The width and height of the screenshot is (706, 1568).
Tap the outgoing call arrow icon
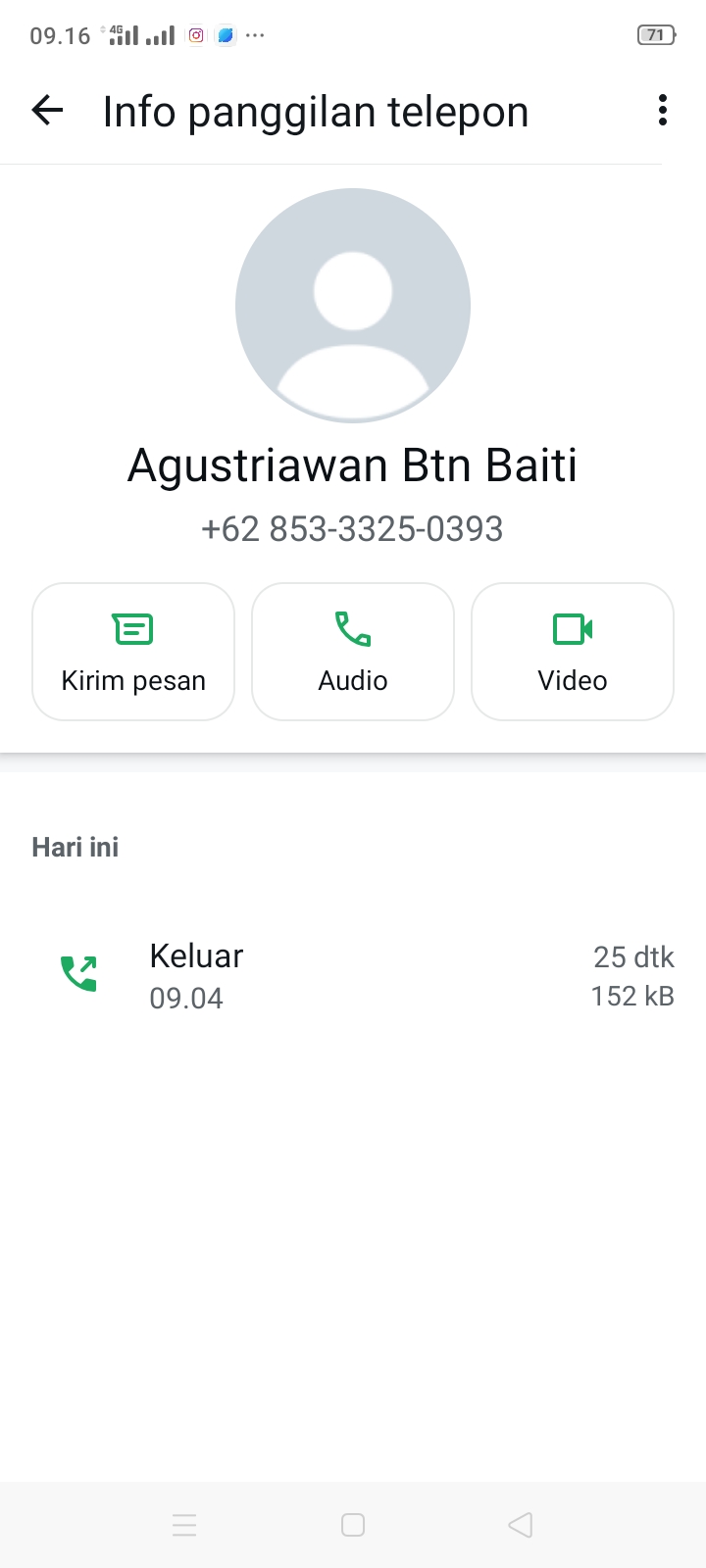click(x=78, y=973)
